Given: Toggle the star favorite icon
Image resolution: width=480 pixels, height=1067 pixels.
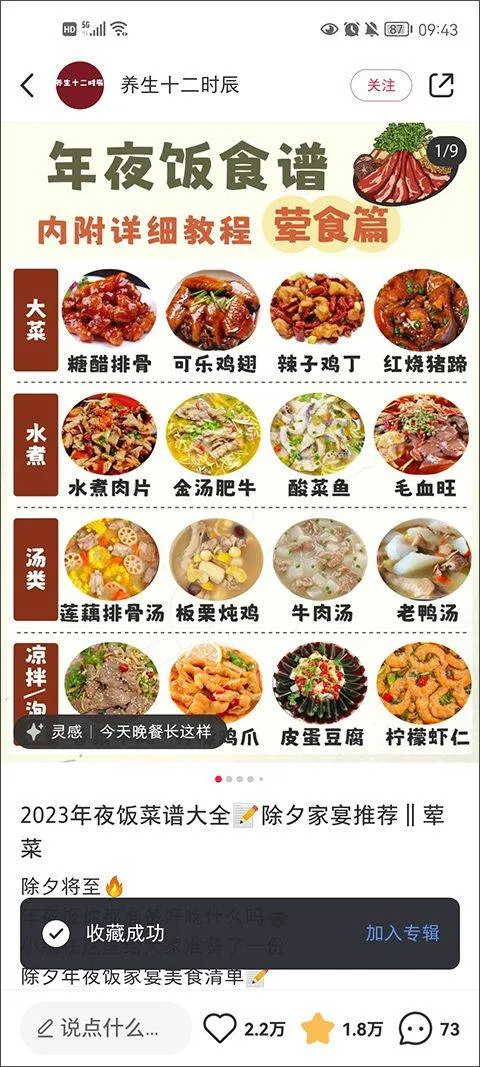Looking at the screenshot, I should point(317,1028).
